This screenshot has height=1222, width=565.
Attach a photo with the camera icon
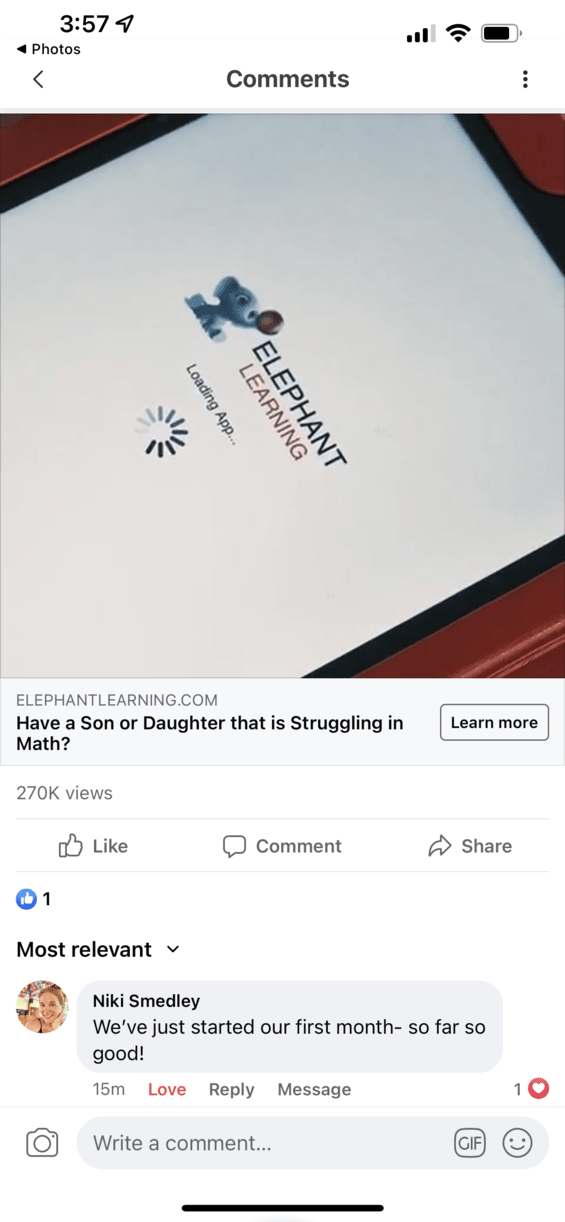click(x=42, y=1143)
